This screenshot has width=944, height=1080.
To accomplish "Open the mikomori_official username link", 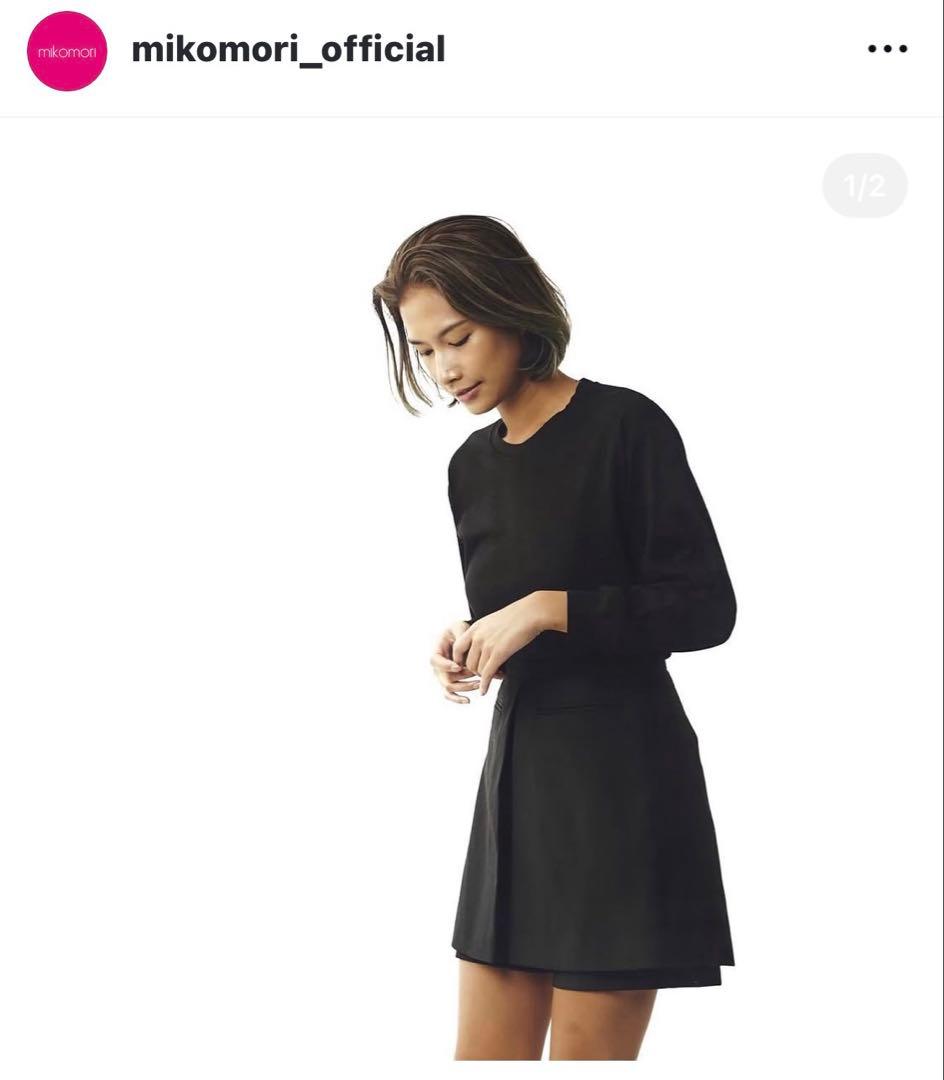I will [x=288, y=50].
